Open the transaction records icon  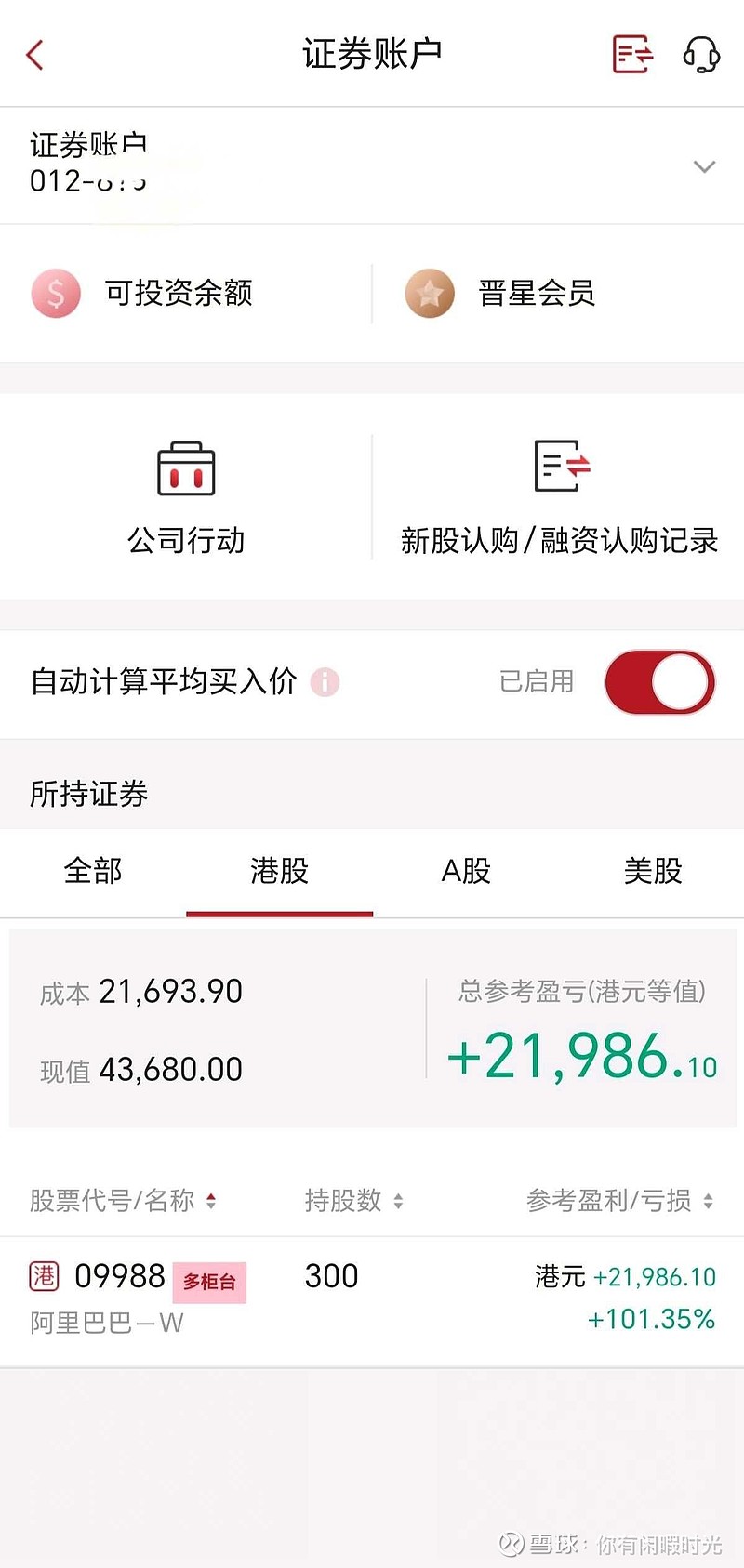tap(632, 54)
